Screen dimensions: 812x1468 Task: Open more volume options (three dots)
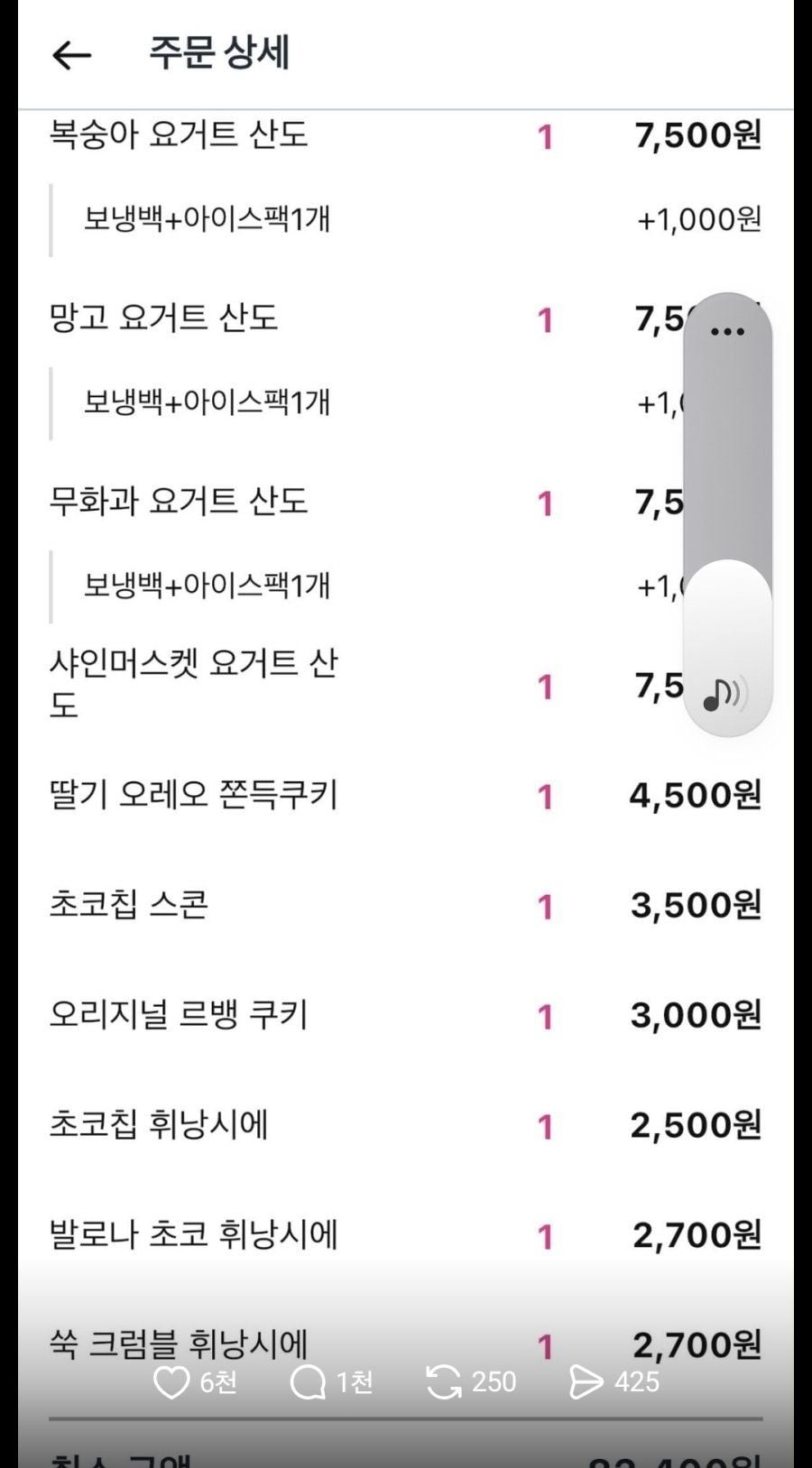(727, 331)
